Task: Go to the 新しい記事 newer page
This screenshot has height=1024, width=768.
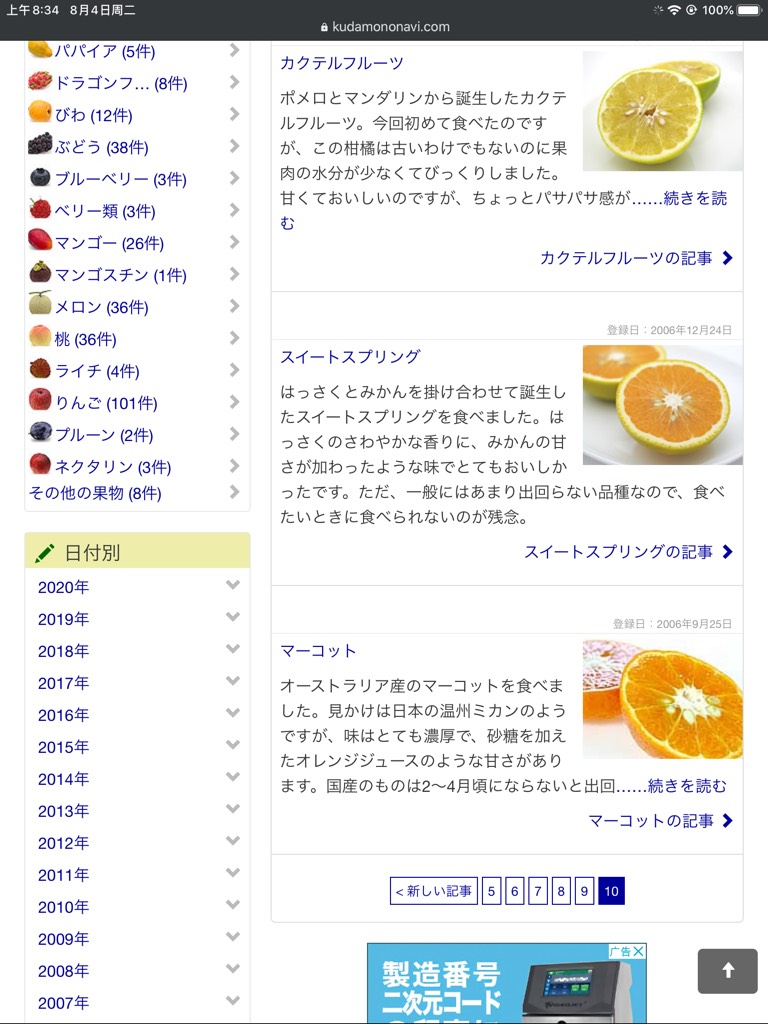Action: point(434,891)
